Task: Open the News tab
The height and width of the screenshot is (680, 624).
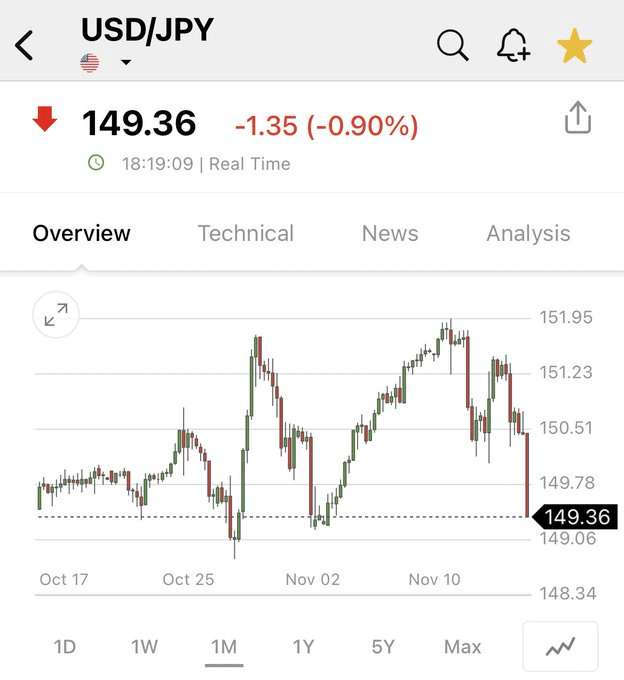Action: coord(390,233)
